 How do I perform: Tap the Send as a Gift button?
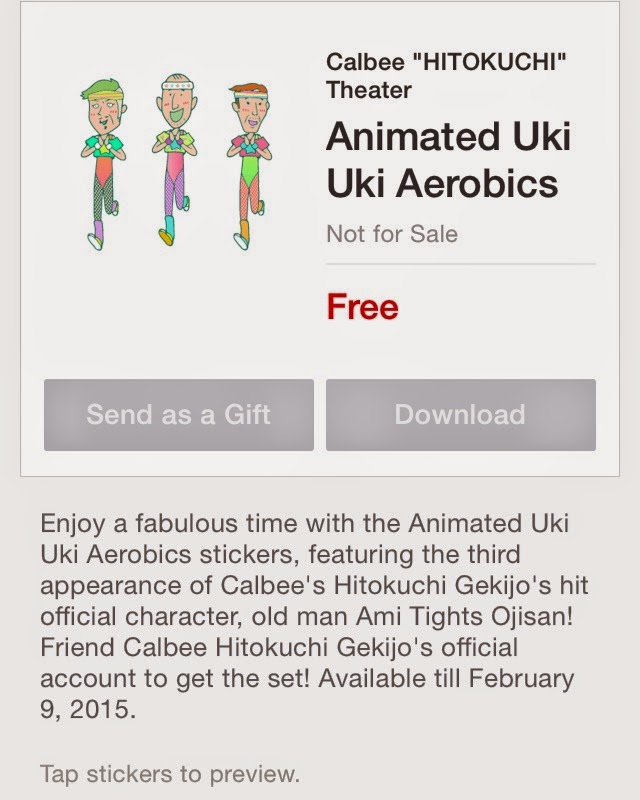point(179,414)
